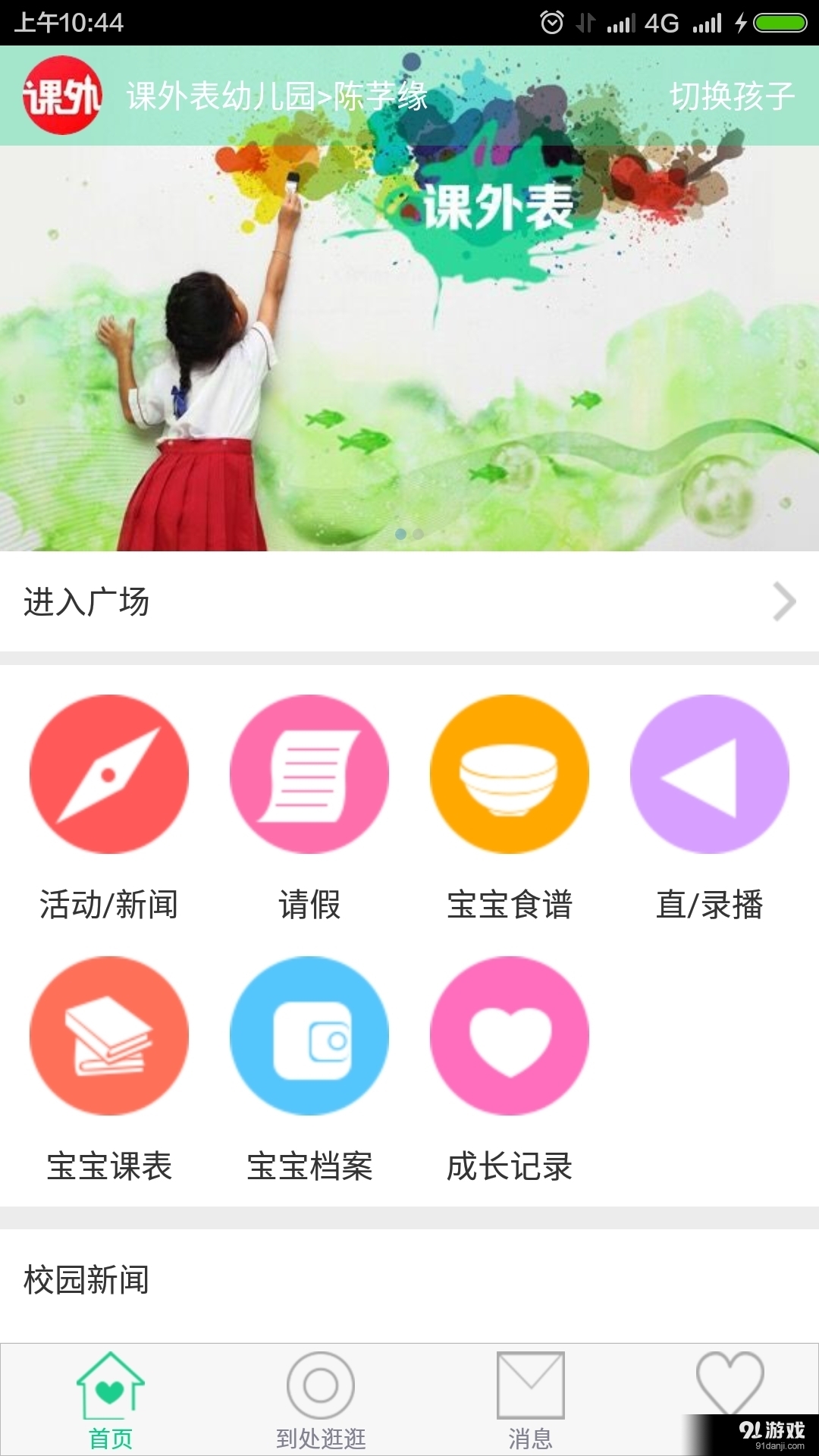View the 宝宝档案 profile icon
819x1456 pixels.
[309, 1037]
